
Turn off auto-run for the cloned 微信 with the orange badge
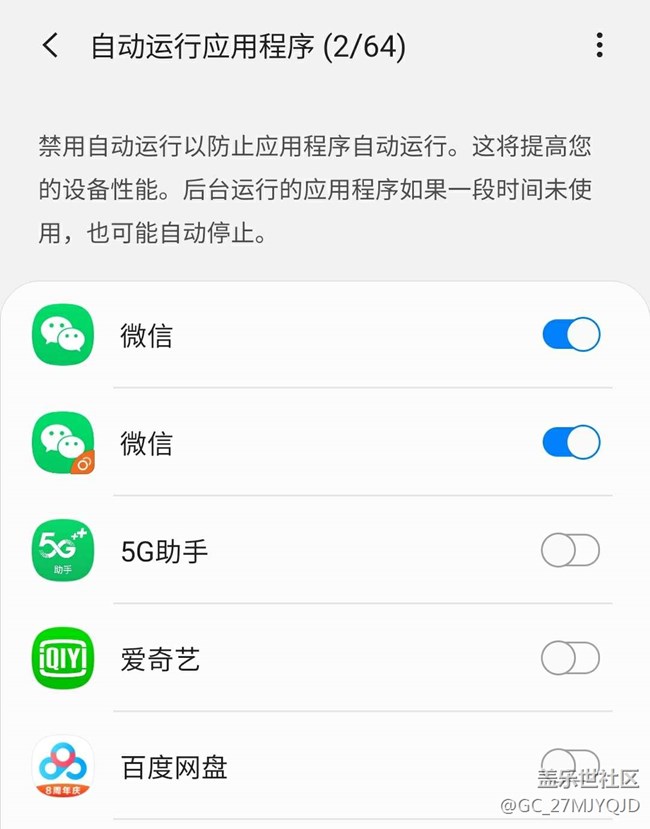pos(571,442)
